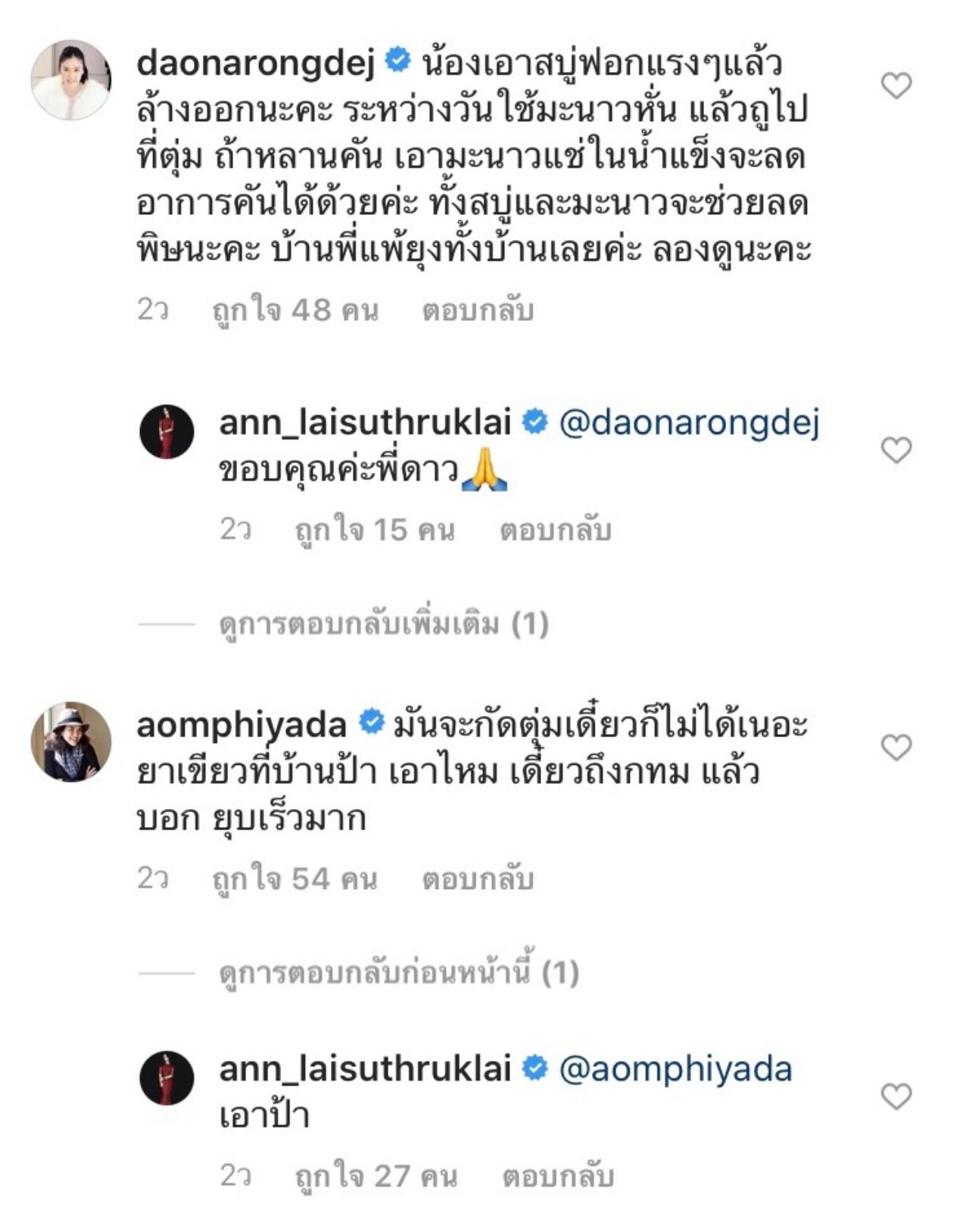The image size is (969, 1232).
Task: Open daonarongdej username profile
Action: (x=255, y=63)
